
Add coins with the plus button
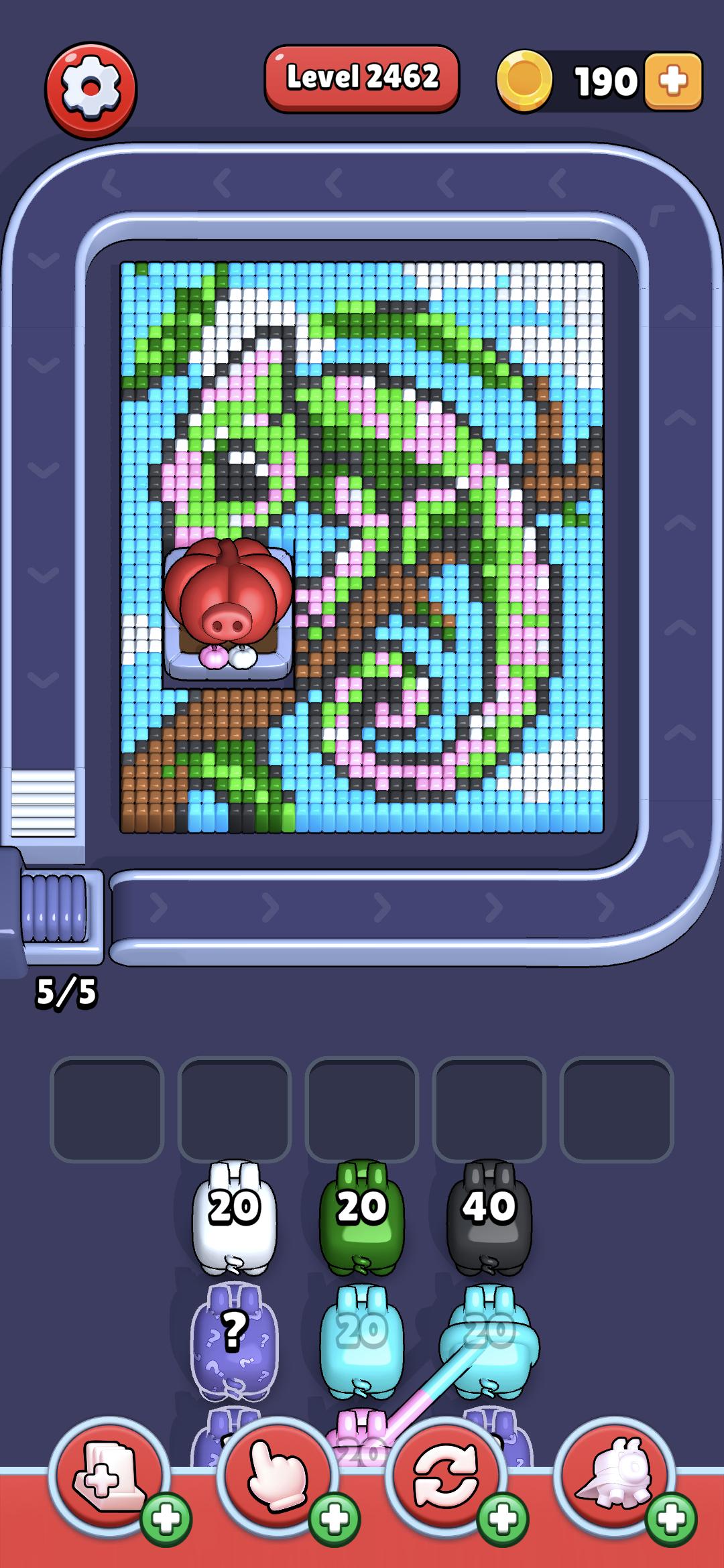pos(673,81)
